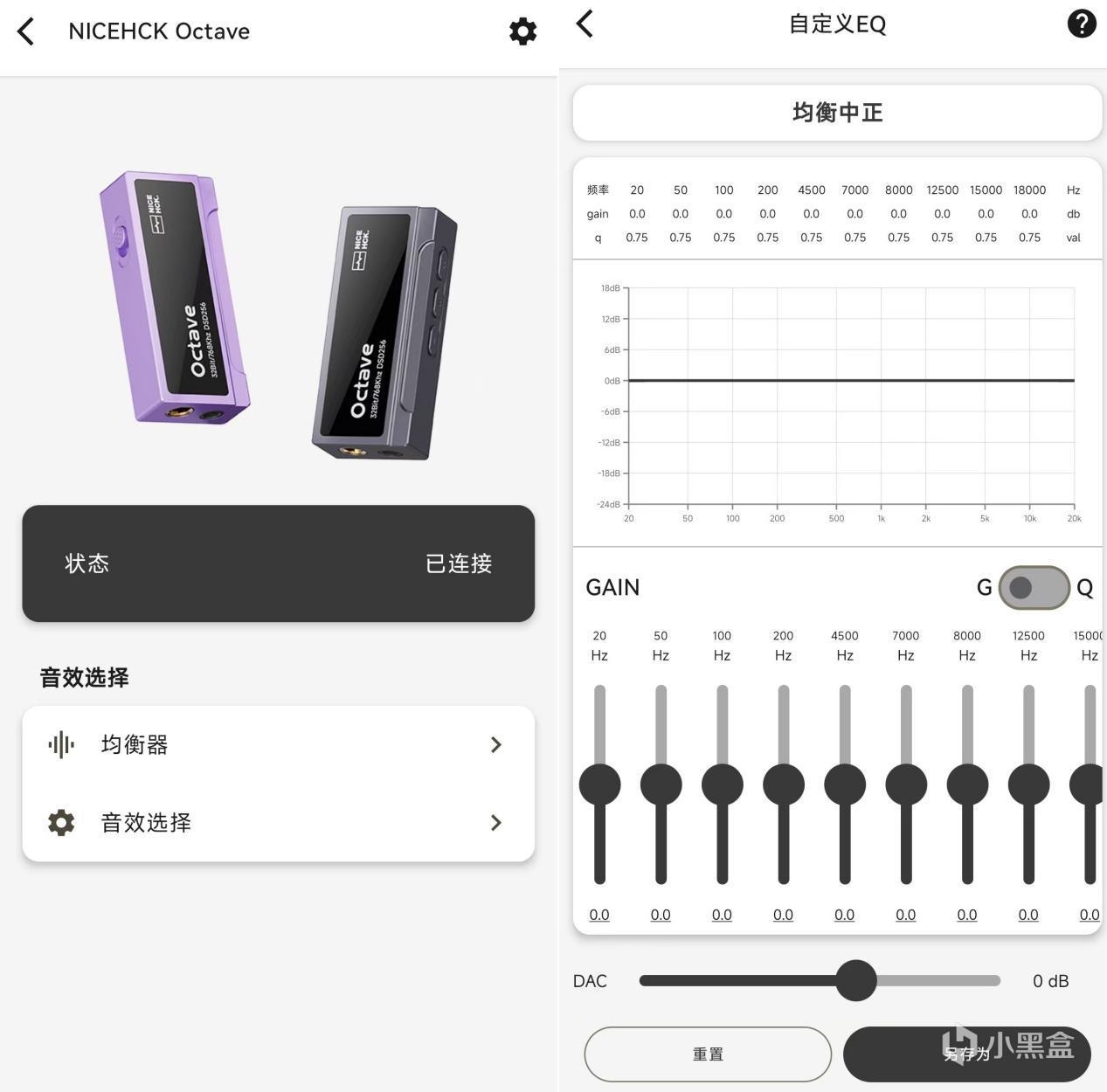The width and height of the screenshot is (1107, 1092).
Task: Open the settings gear for NICEHCK Octave
Action: (522, 31)
